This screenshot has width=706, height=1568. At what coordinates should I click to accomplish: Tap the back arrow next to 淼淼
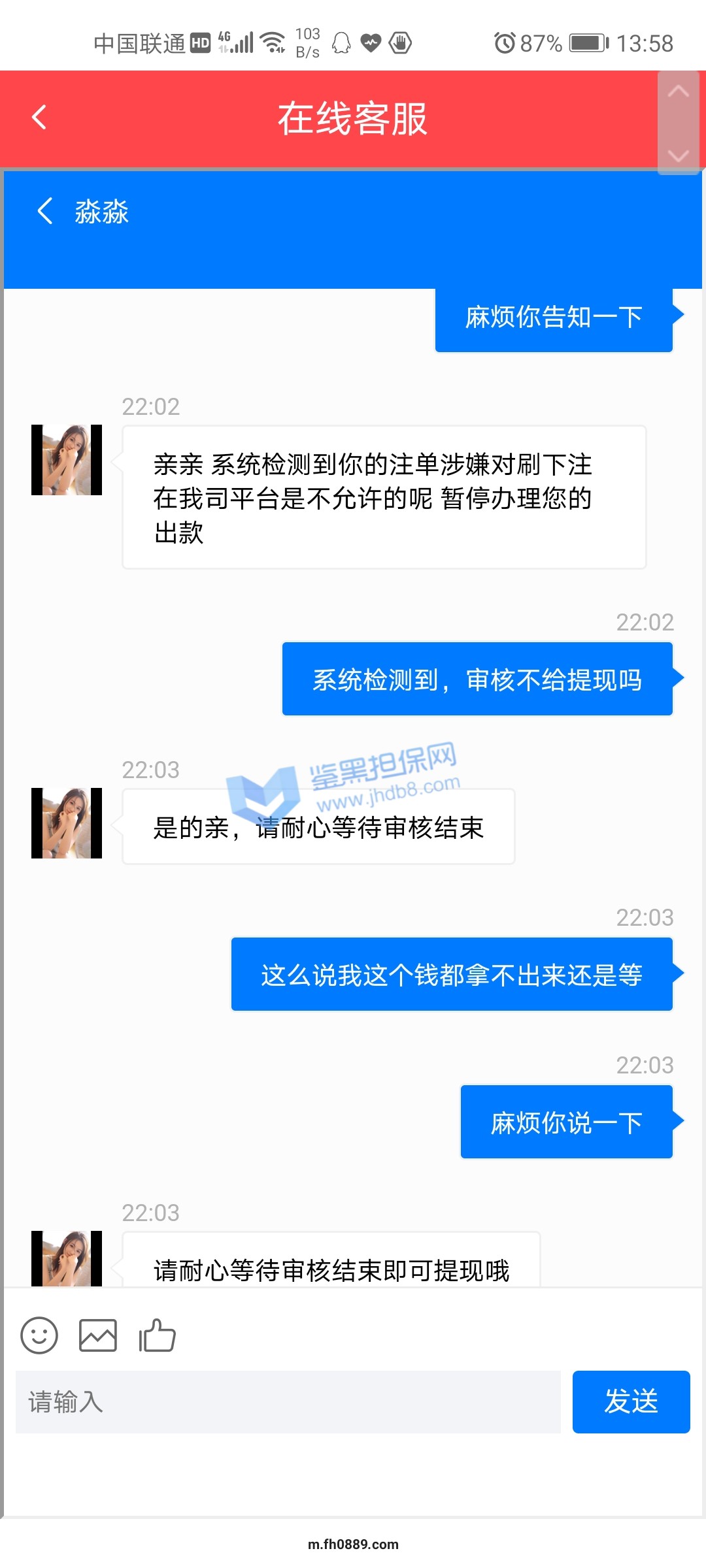coord(44,211)
